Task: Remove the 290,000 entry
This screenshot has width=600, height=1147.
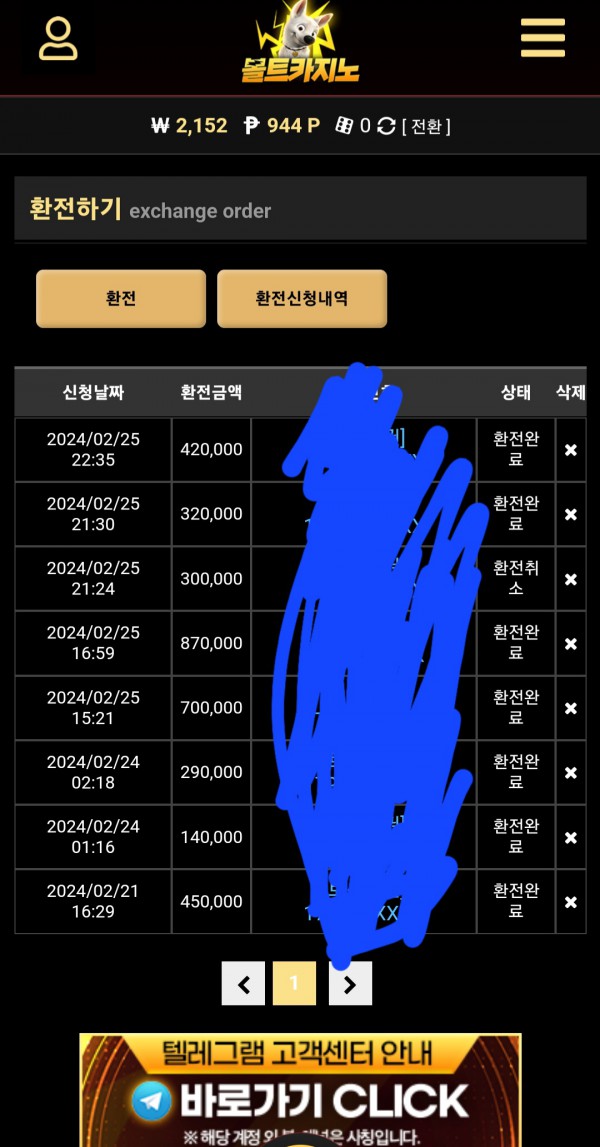Action: pyautogui.click(x=570, y=772)
